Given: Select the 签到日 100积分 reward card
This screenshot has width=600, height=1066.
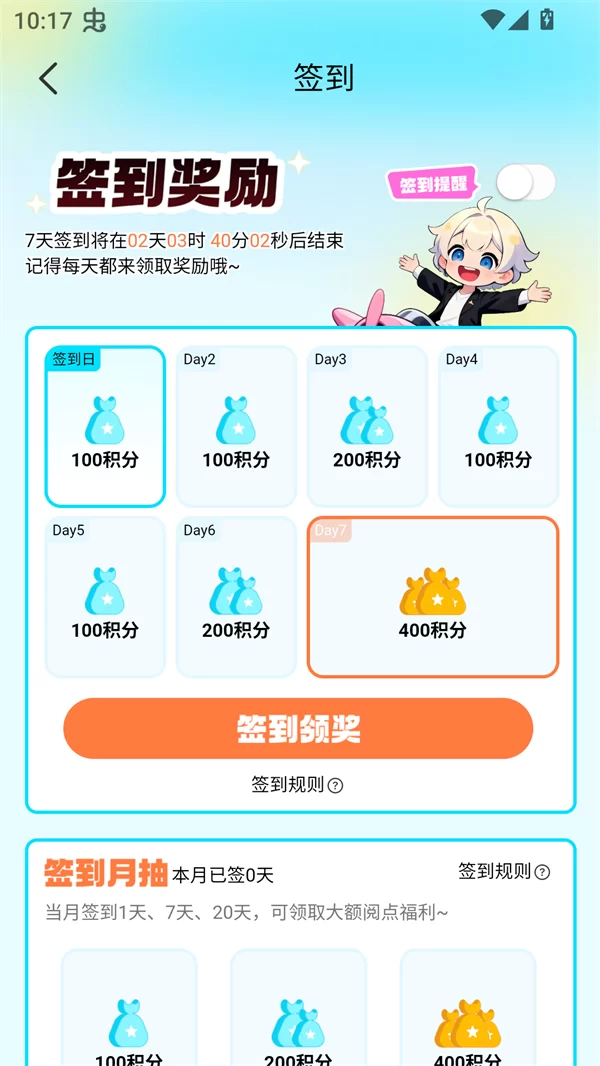Looking at the screenshot, I should coord(105,427).
